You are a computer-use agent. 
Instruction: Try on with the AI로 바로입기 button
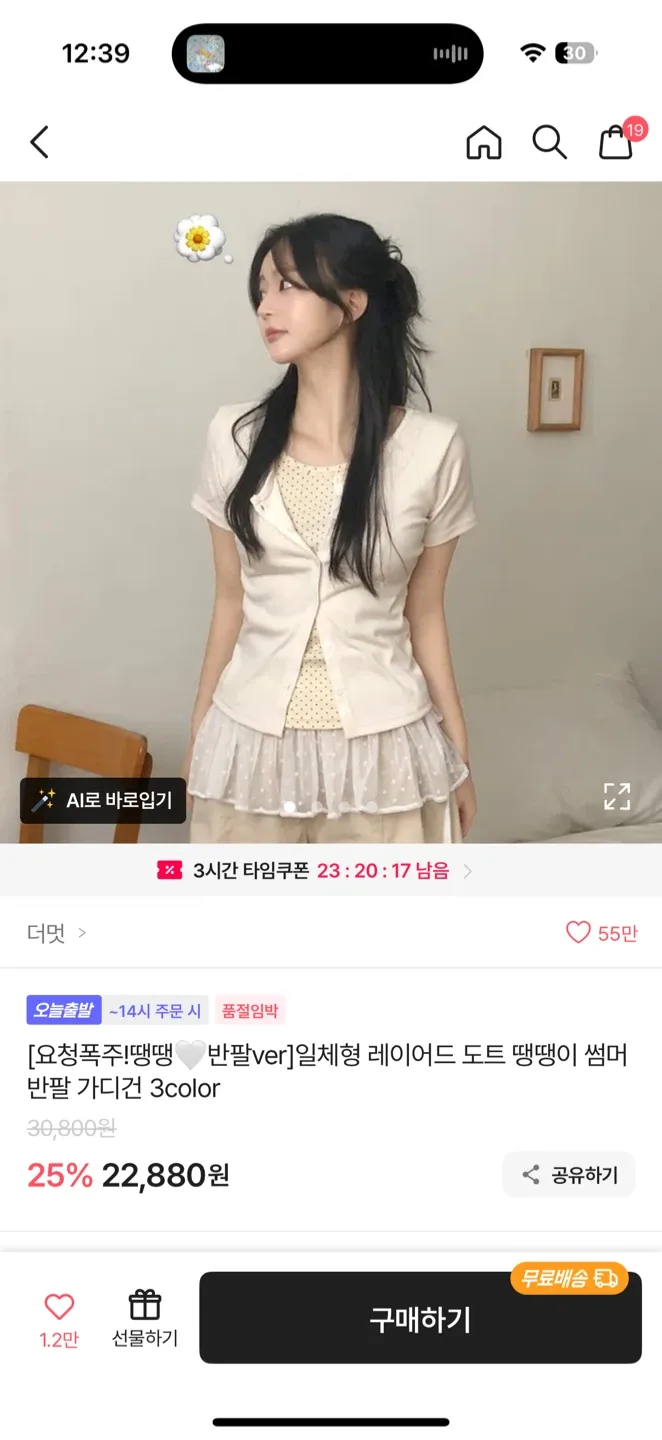(103, 800)
